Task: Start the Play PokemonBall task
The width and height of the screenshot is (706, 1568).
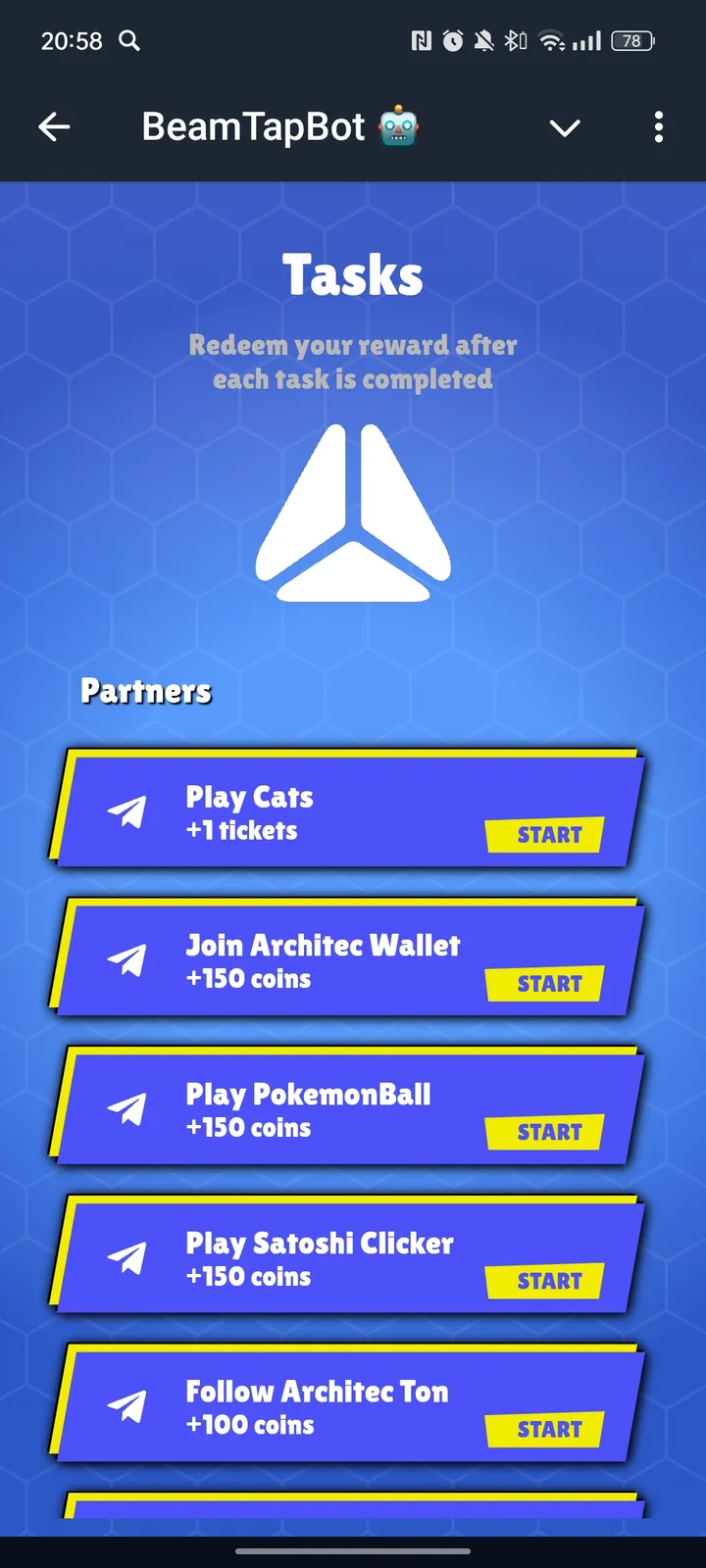Action: click(545, 1132)
